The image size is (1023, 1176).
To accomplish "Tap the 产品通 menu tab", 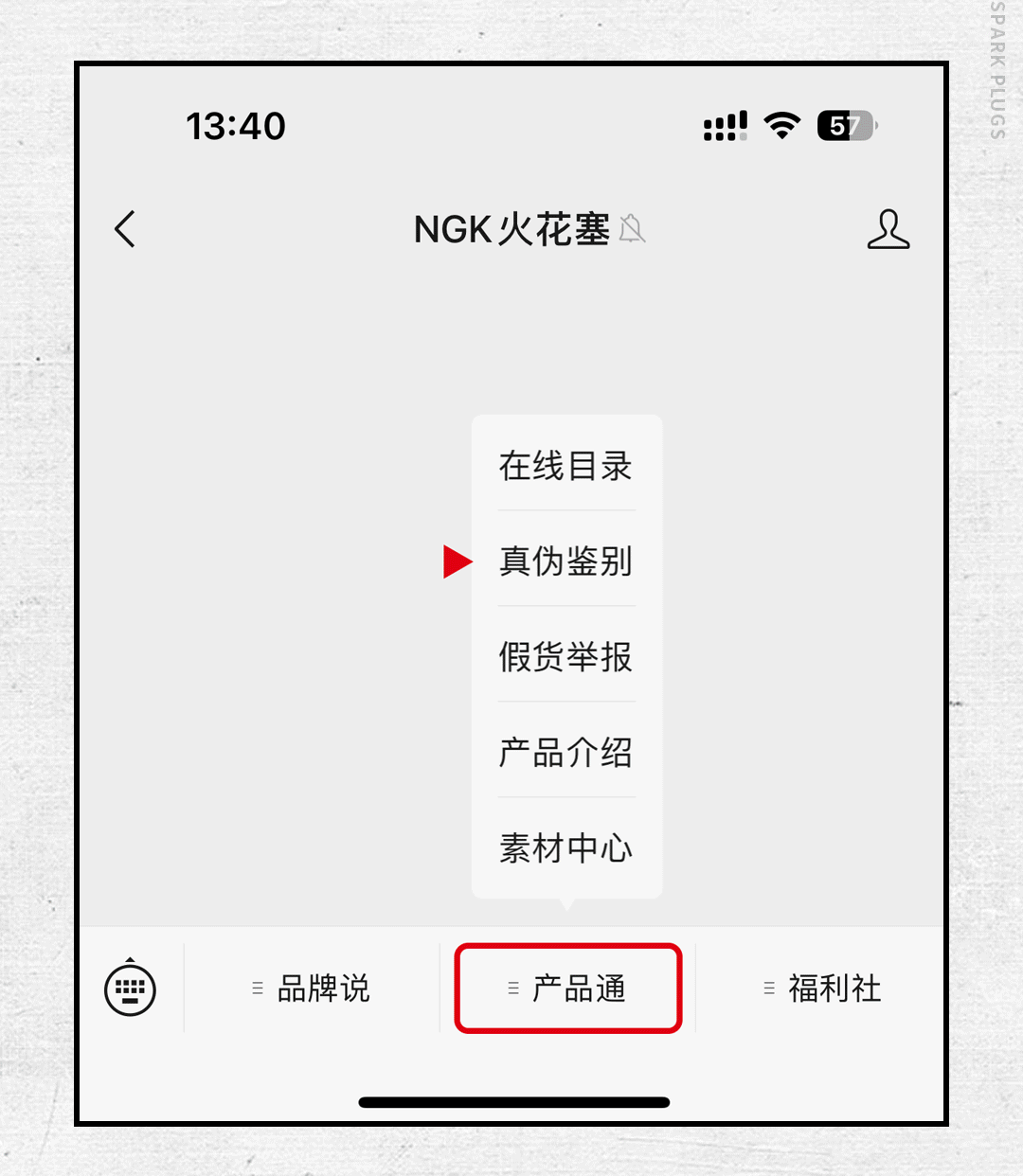I will coord(568,989).
